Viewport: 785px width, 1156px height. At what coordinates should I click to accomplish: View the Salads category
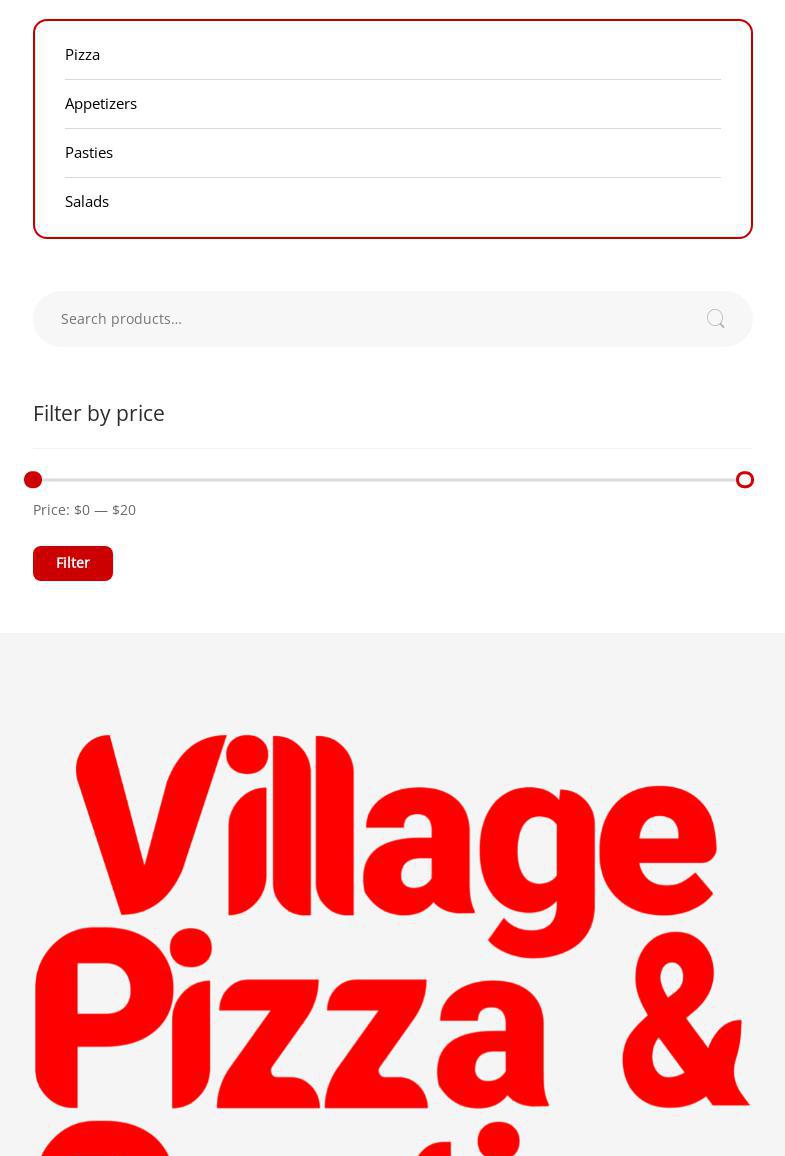click(x=87, y=202)
